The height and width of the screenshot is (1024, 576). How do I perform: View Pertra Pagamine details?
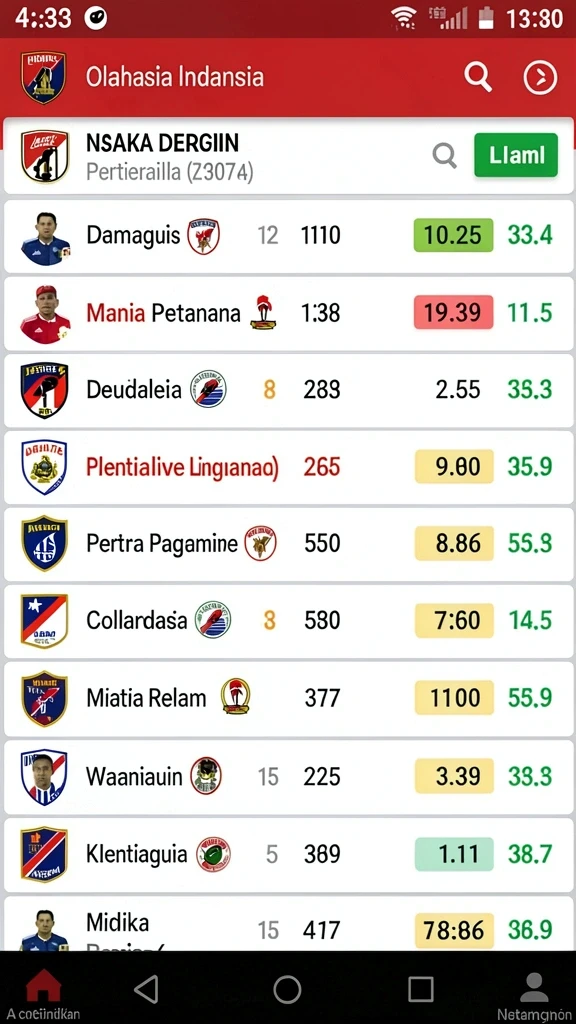click(289, 545)
